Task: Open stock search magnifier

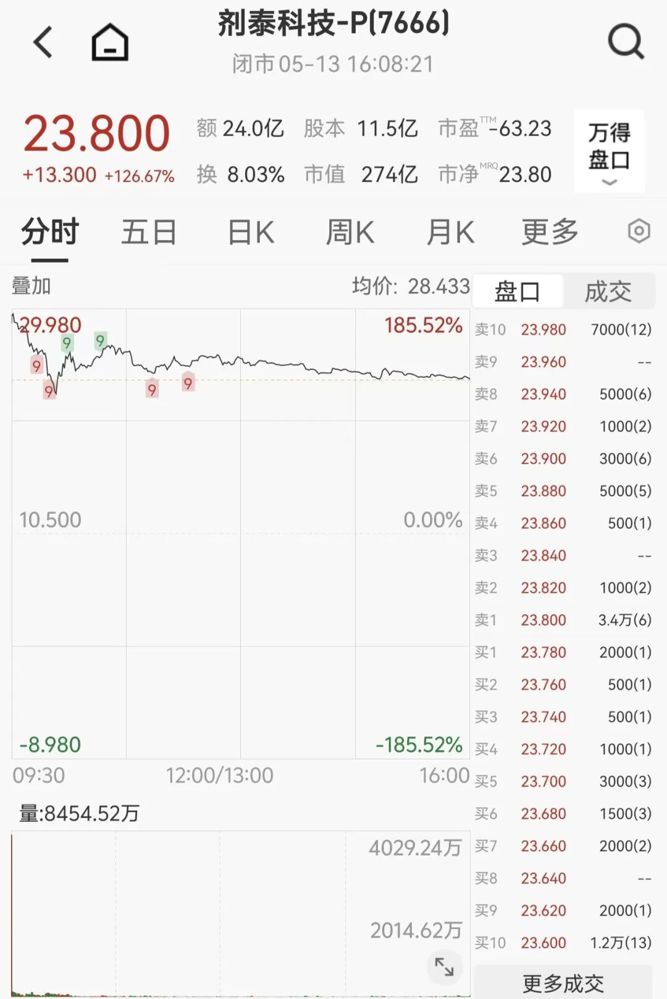Action: click(x=626, y=42)
